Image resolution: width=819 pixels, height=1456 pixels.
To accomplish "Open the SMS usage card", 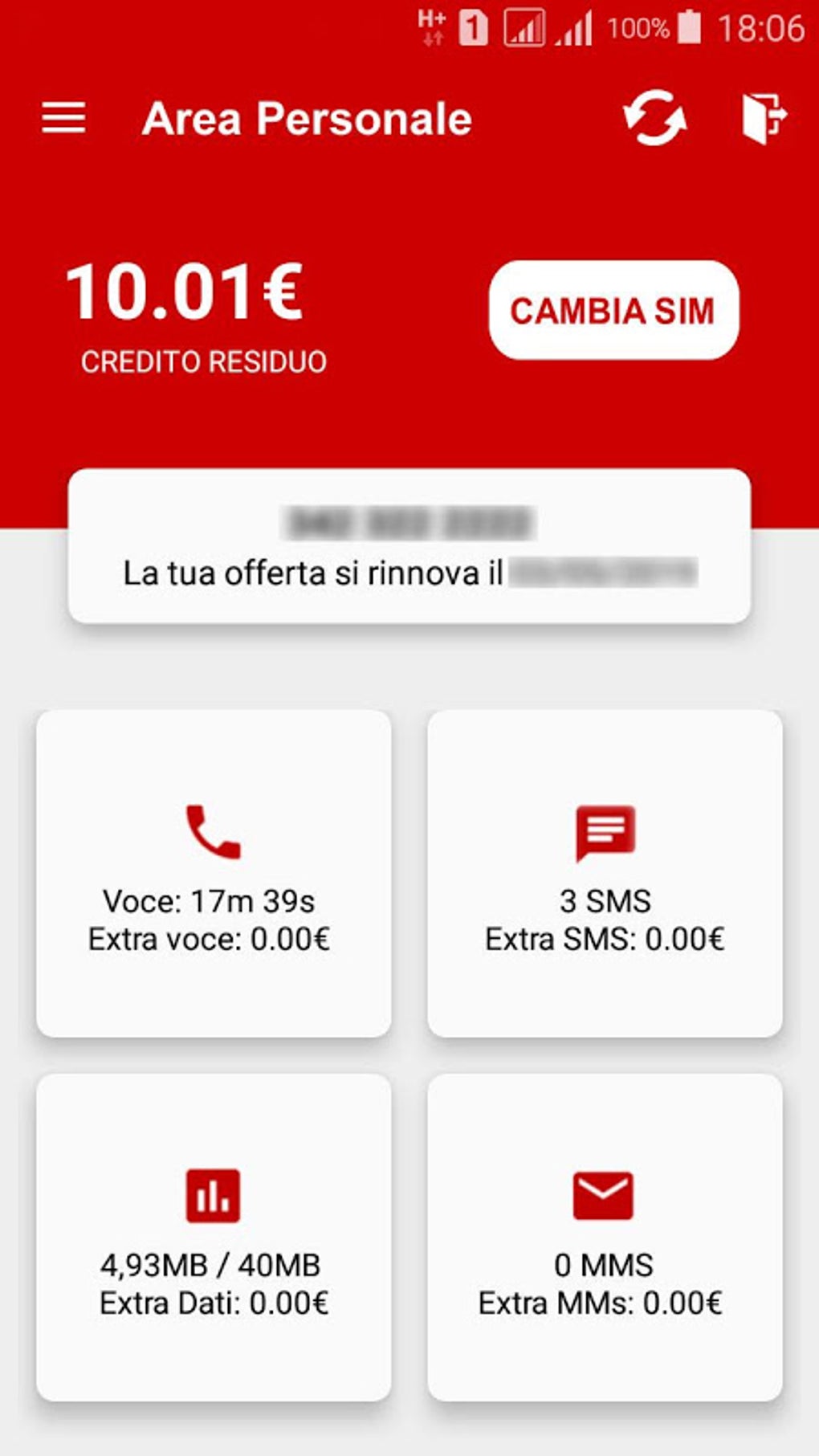I will pyautogui.click(x=605, y=873).
